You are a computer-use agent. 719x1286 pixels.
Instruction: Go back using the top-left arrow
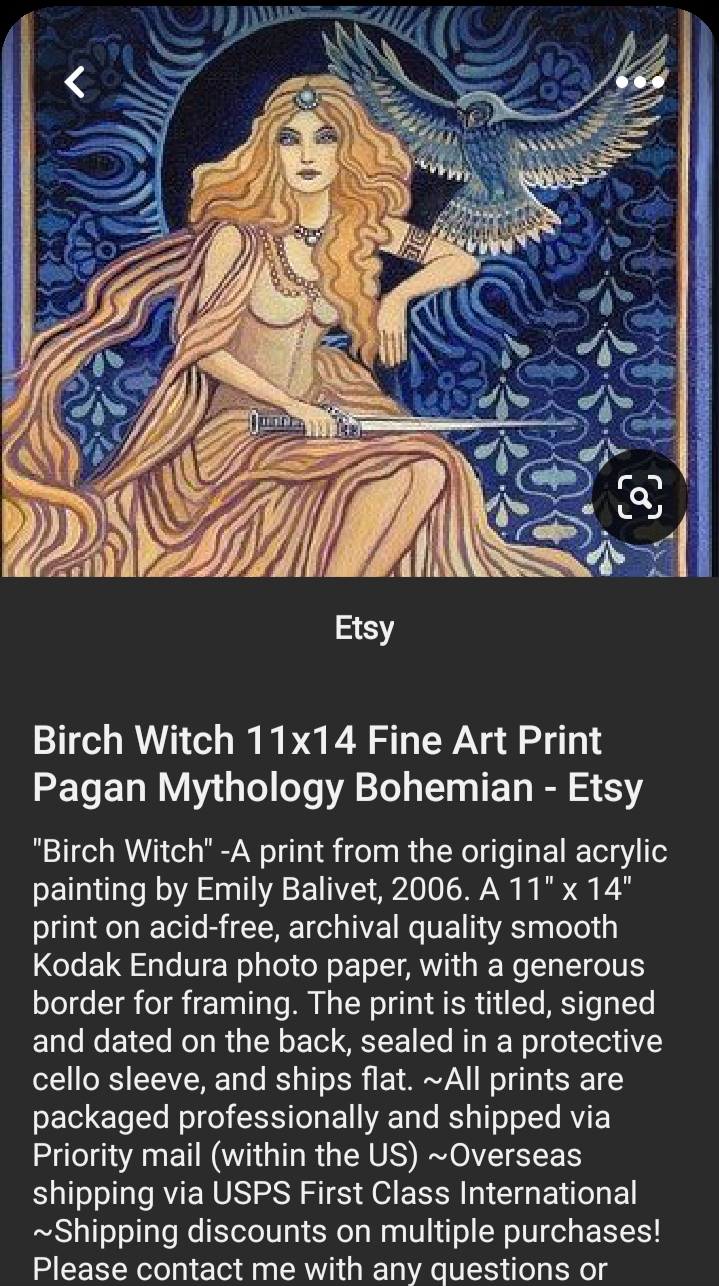click(75, 82)
